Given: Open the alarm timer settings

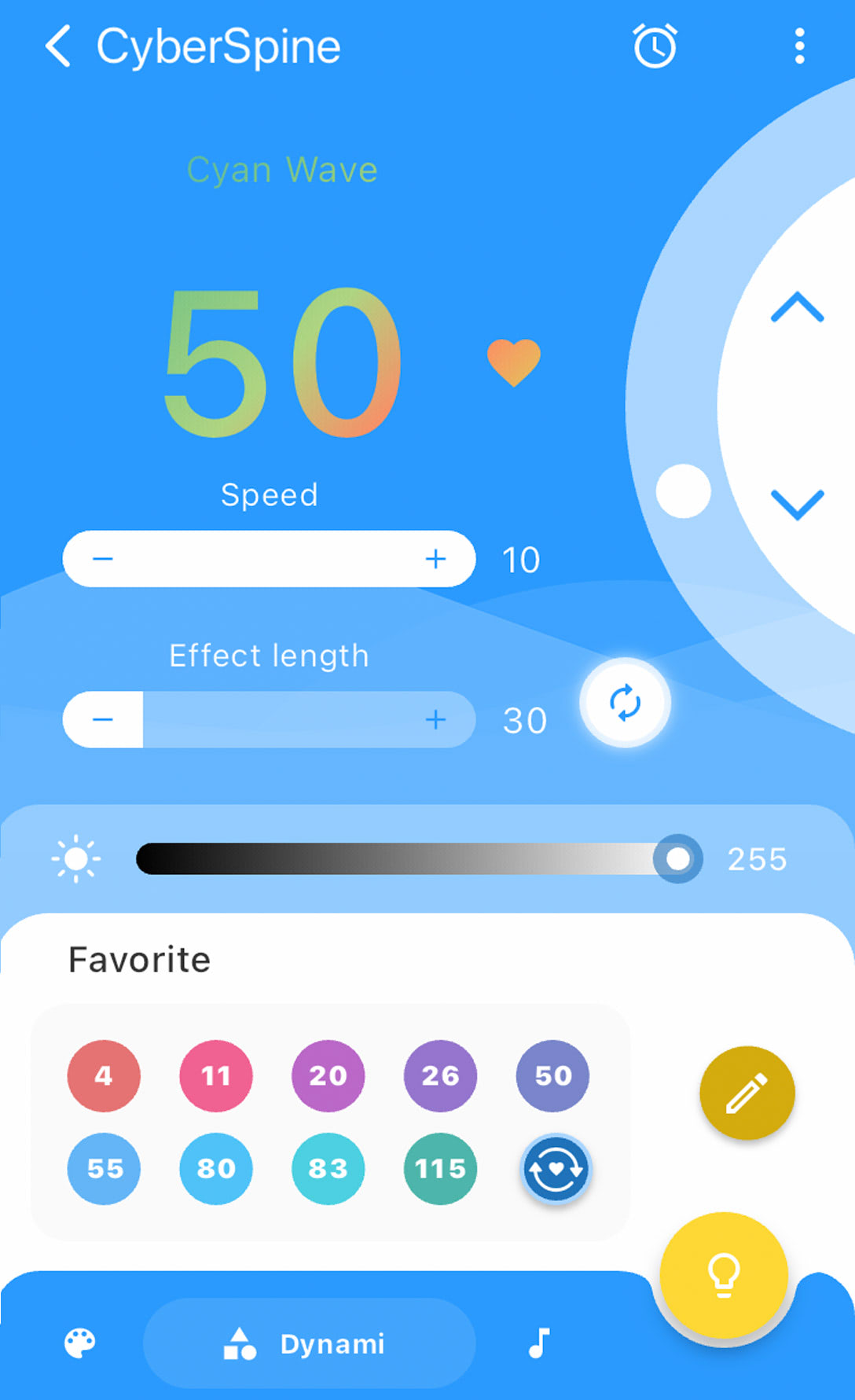Looking at the screenshot, I should 655,46.
